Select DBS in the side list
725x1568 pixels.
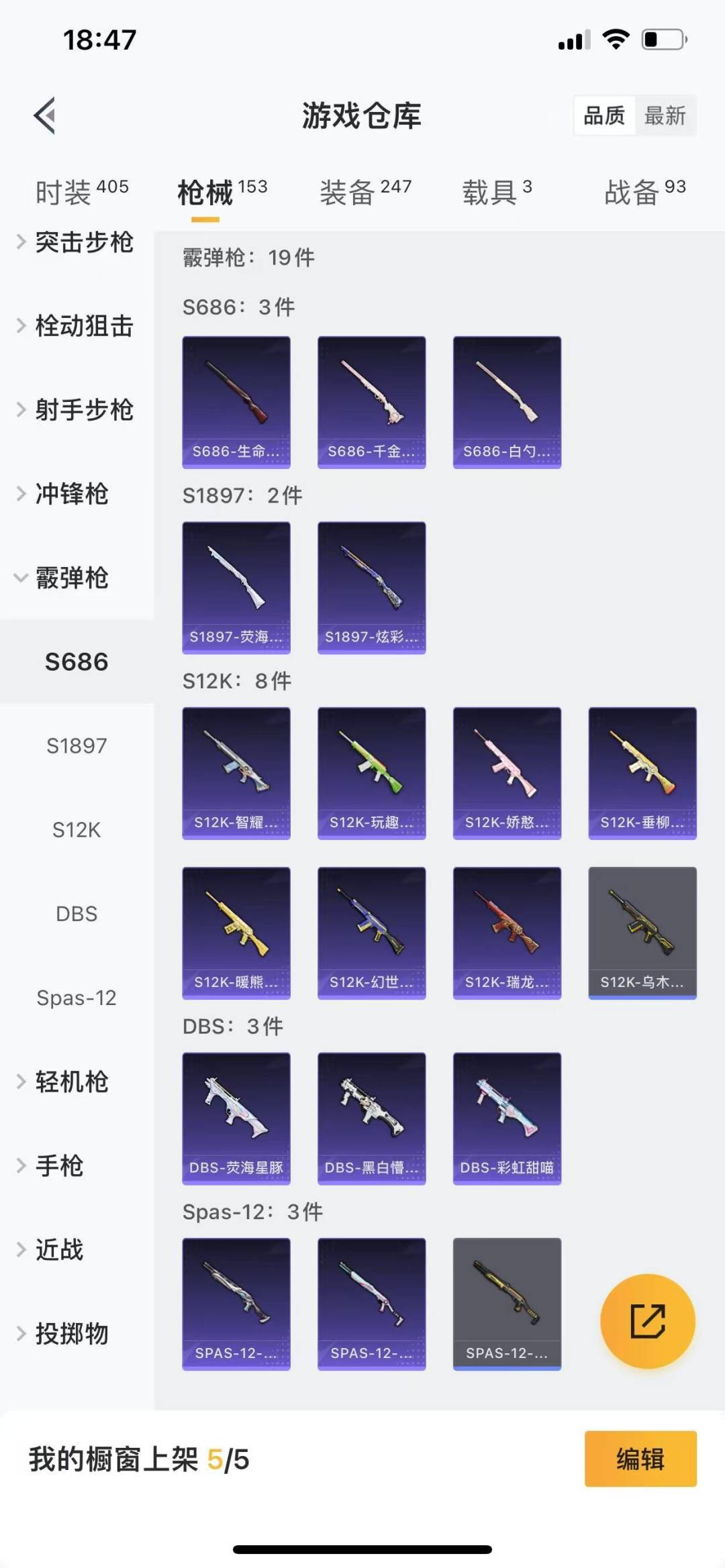(77, 914)
